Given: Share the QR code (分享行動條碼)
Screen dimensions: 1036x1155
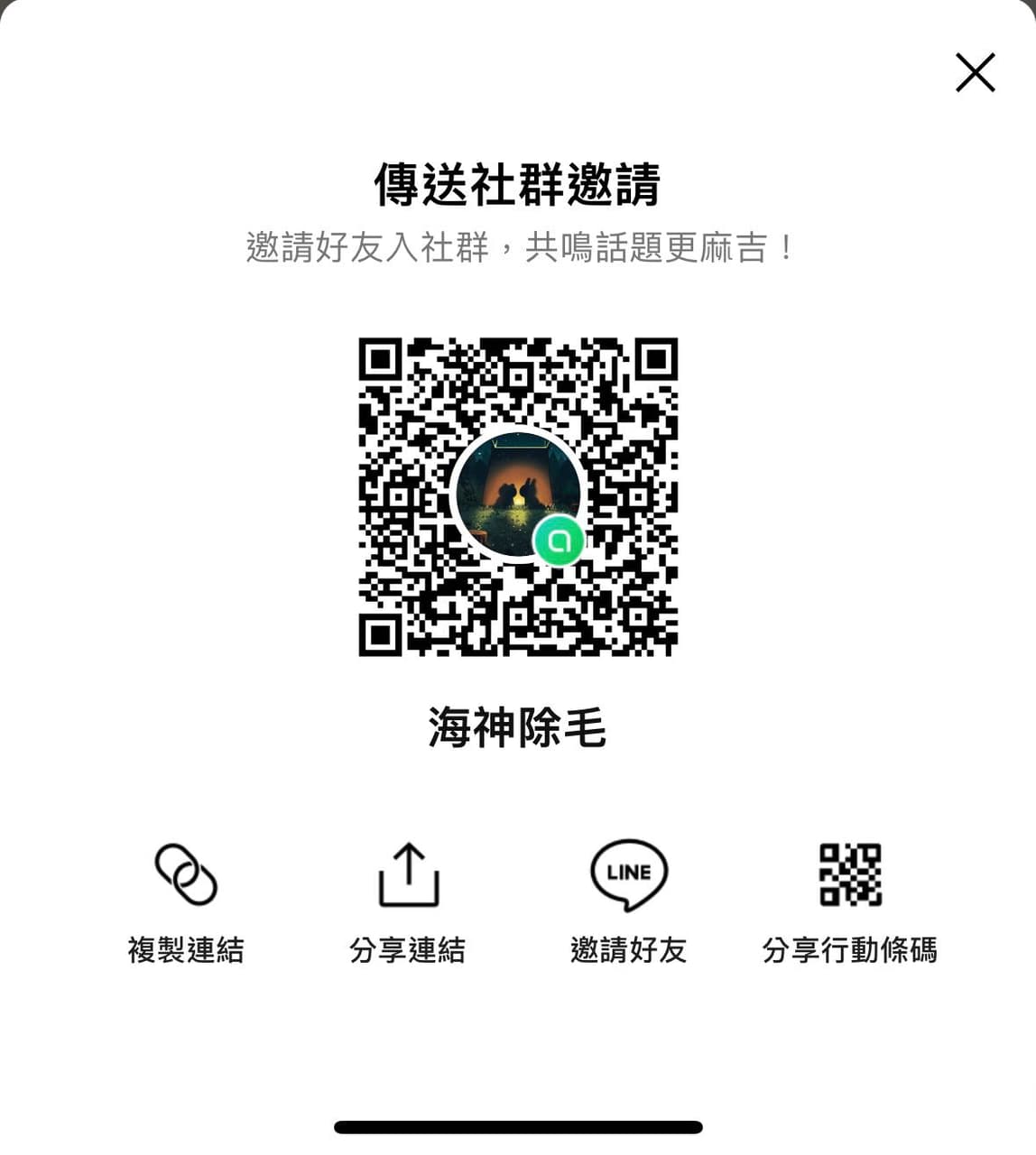Looking at the screenshot, I should click(850, 903).
